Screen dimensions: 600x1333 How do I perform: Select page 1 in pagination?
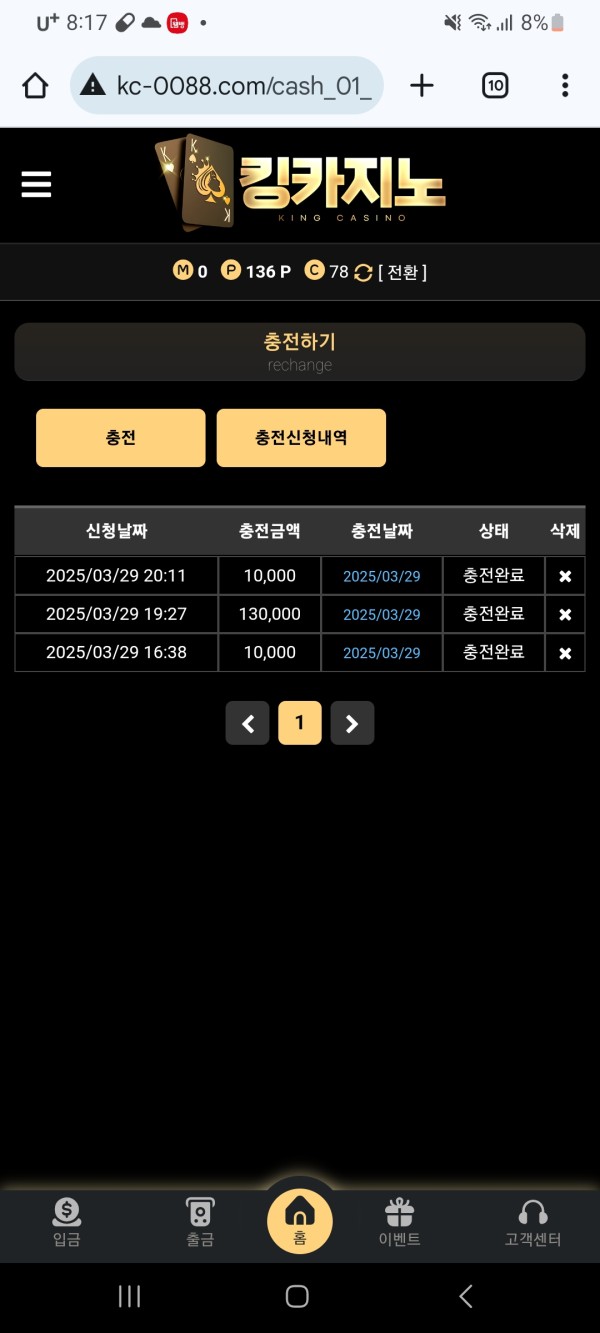tap(300, 723)
